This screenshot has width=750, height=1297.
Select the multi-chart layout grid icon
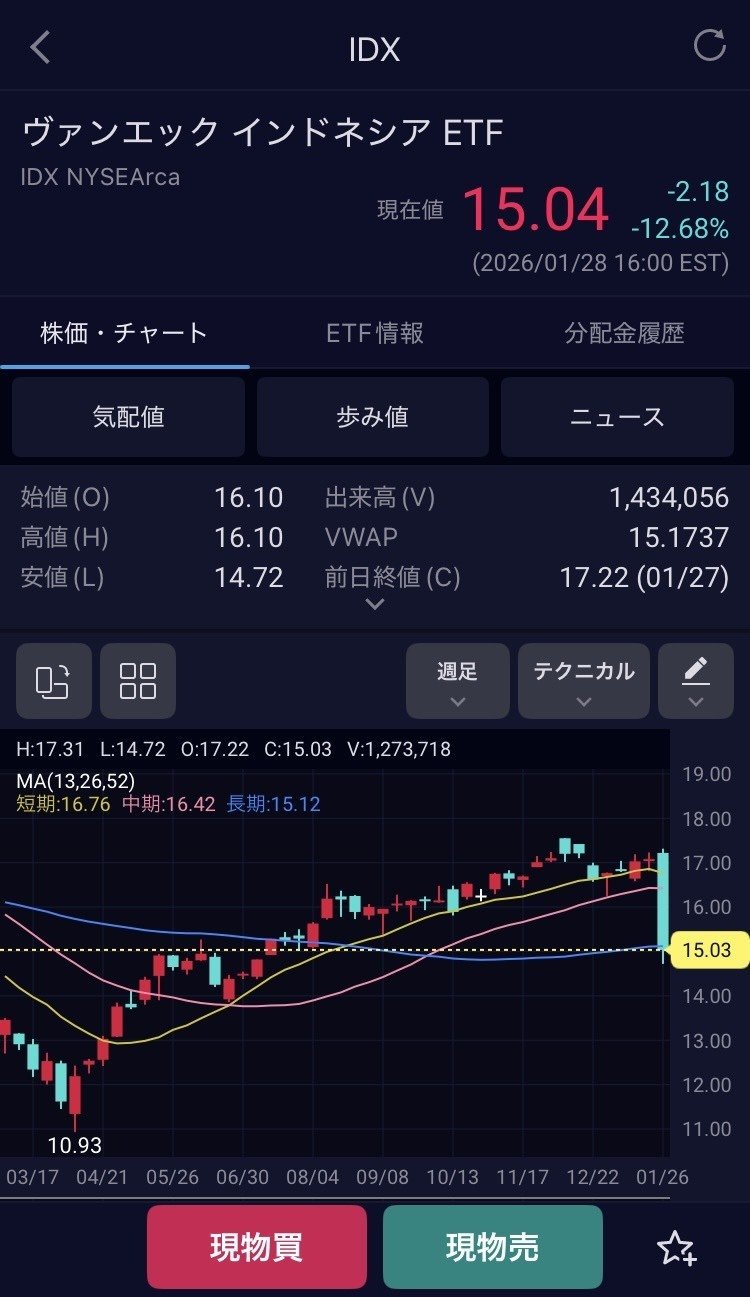coord(137,681)
